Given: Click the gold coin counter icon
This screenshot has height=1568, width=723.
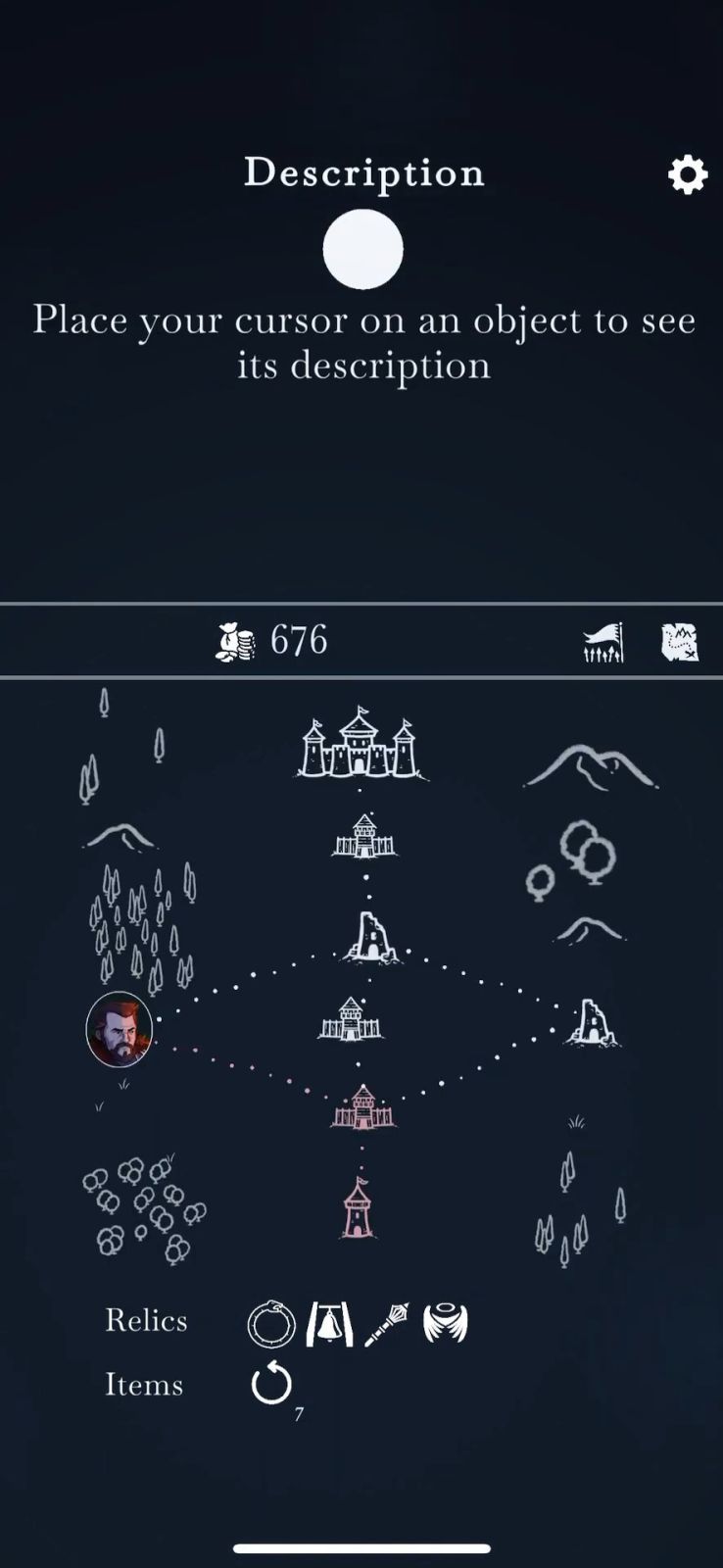Looking at the screenshot, I should pyautogui.click(x=235, y=640).
